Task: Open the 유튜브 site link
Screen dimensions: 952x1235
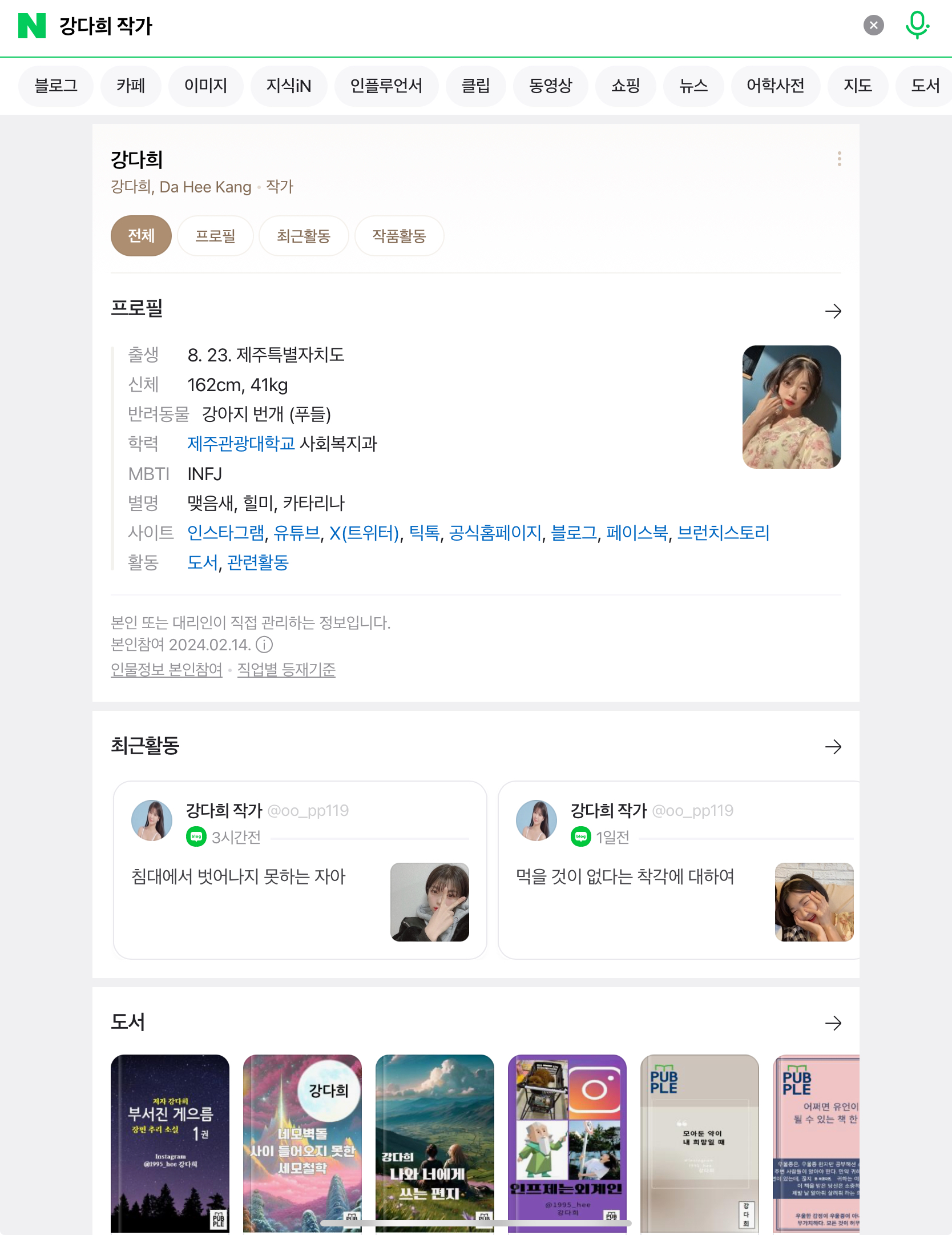Action: (x=296, y=533)
